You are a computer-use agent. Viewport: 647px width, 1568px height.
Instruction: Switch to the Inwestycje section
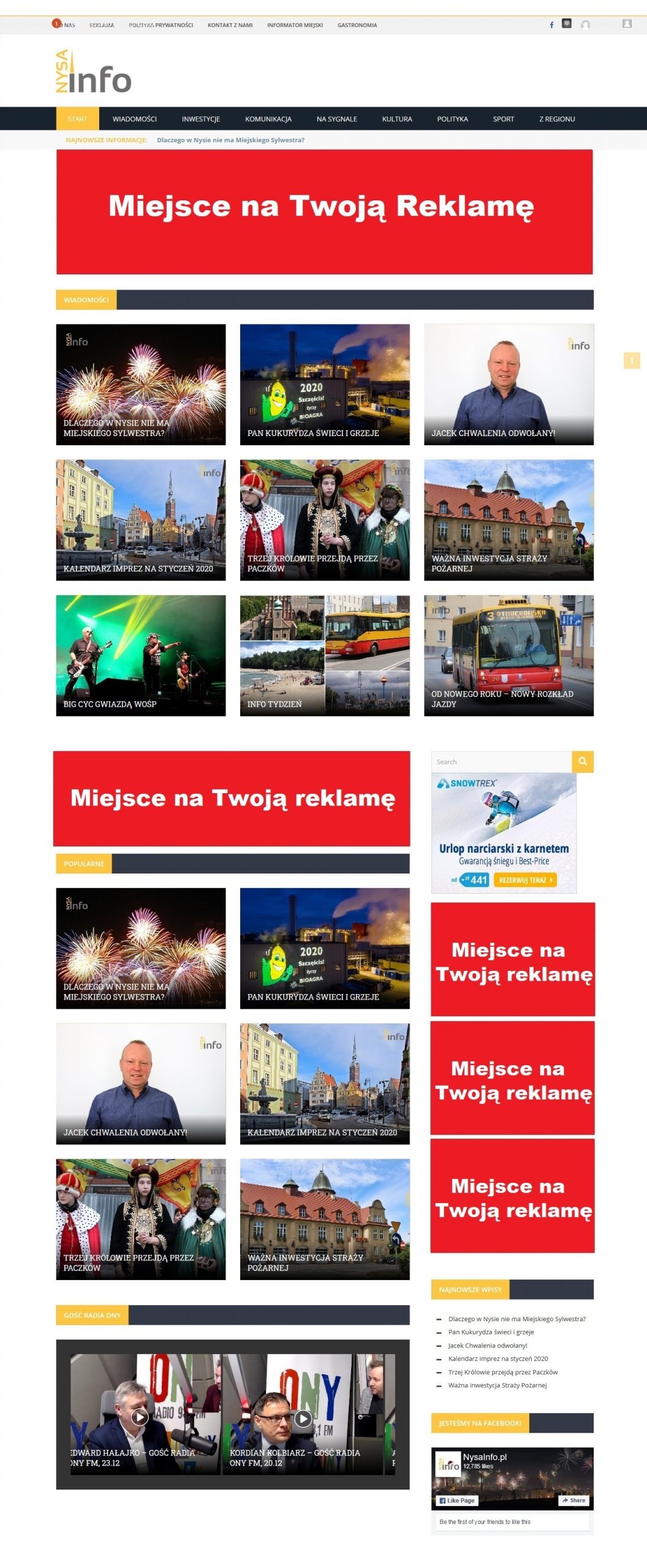200,119
